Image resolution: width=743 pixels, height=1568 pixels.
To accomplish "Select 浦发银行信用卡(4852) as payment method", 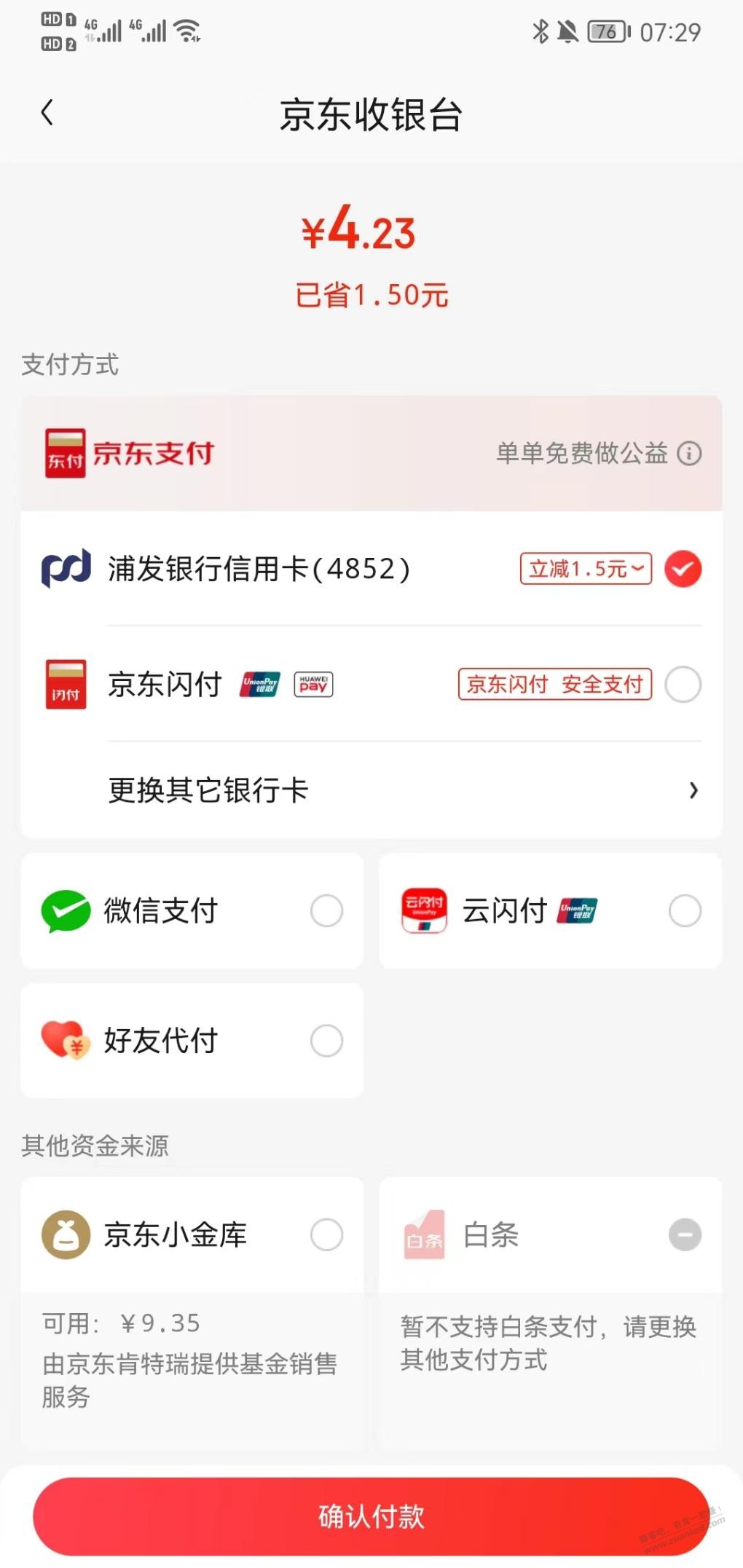I will (683, 569).
